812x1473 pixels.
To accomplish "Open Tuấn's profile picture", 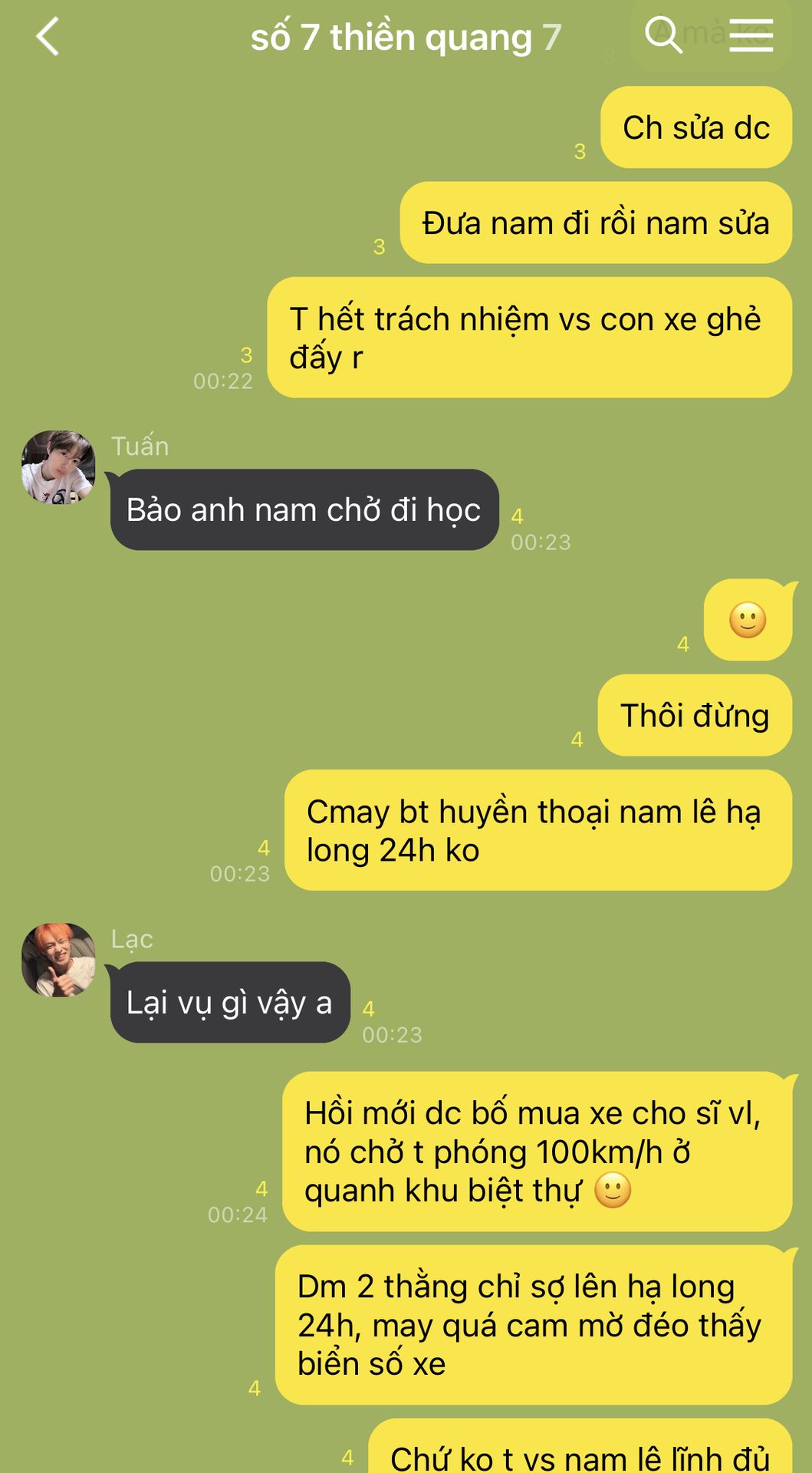I will (58, 467).
